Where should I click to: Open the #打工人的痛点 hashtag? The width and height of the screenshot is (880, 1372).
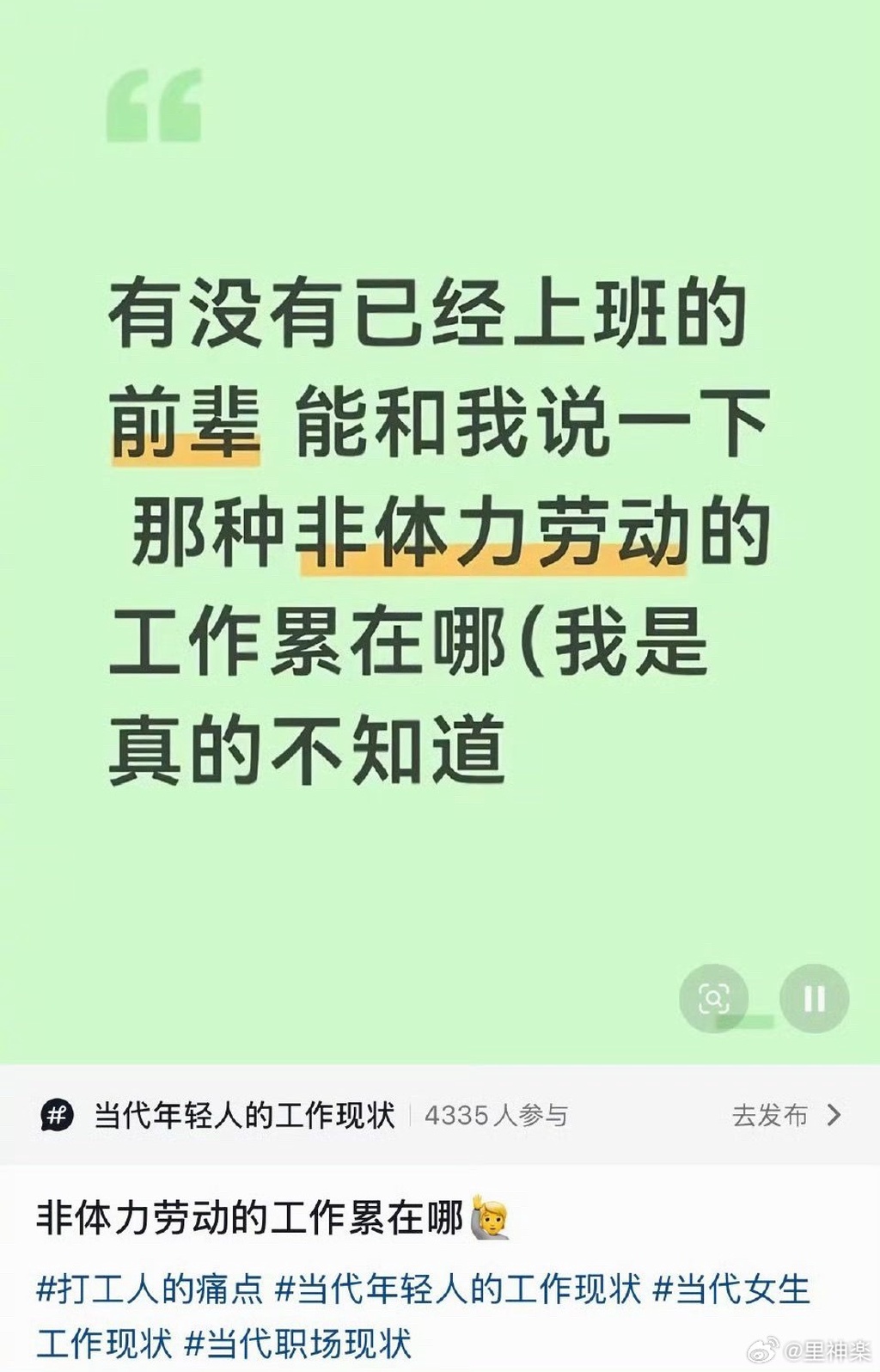pos(150,1289)
